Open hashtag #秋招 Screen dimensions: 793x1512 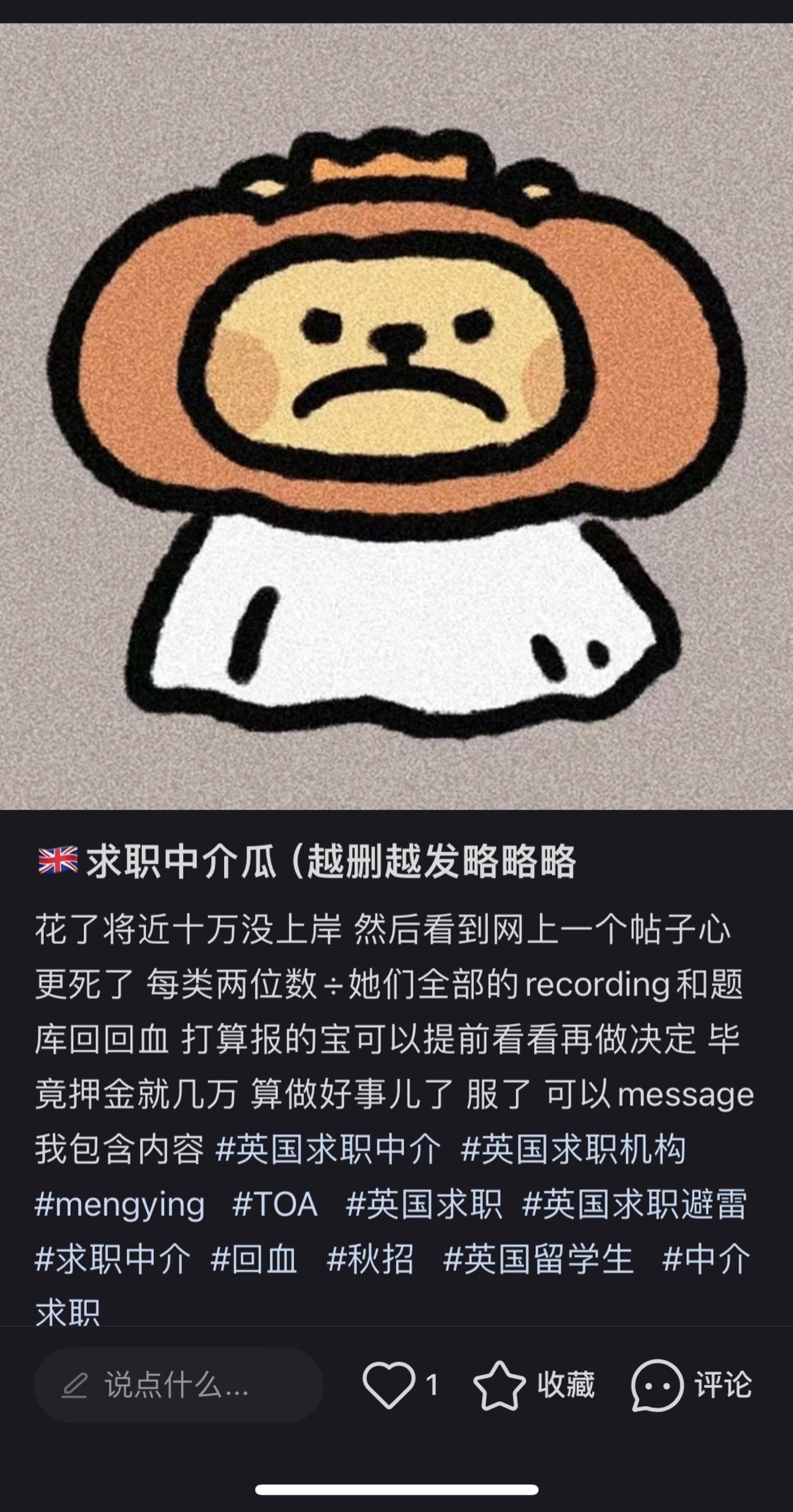[x=370, y=1260]
